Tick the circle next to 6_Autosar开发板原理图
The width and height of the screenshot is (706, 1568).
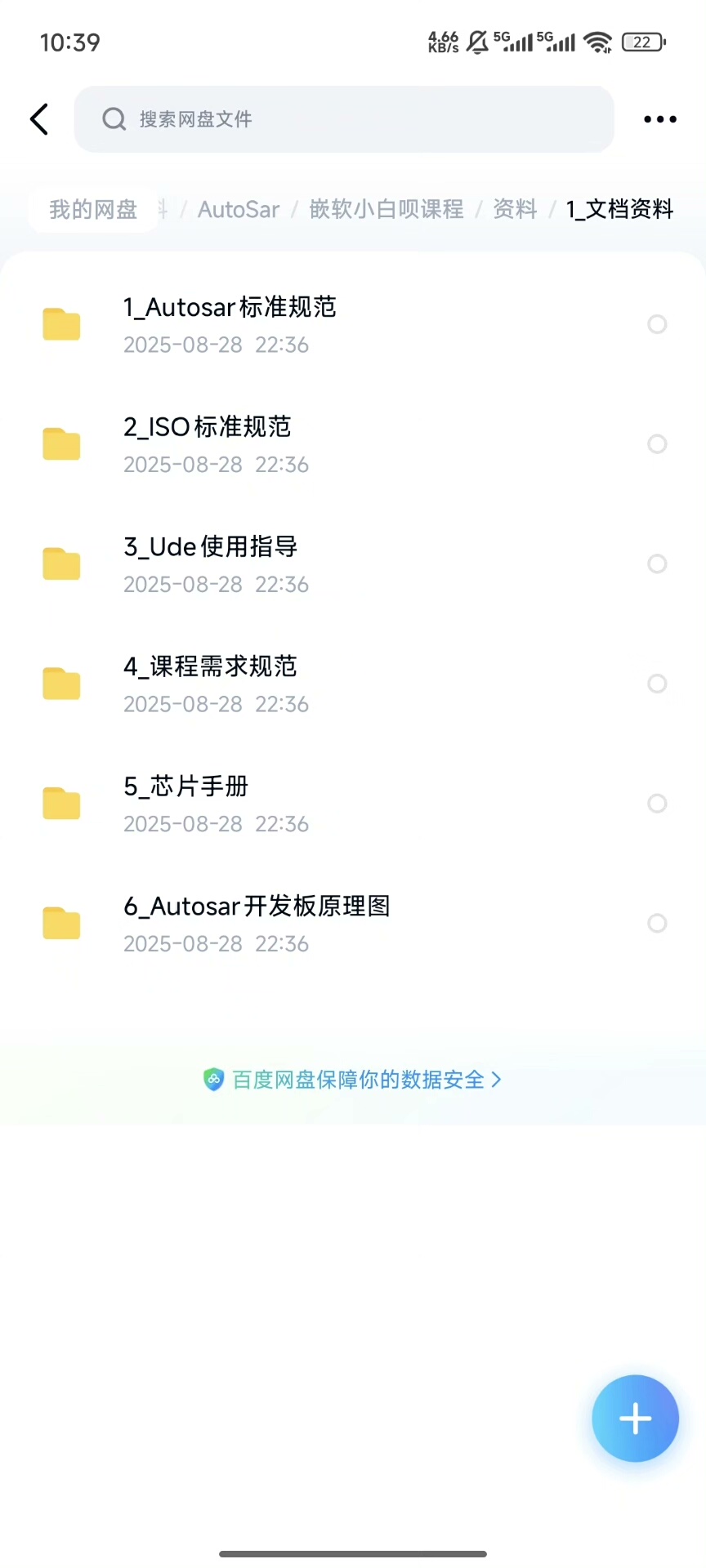[x=657, y=923]
